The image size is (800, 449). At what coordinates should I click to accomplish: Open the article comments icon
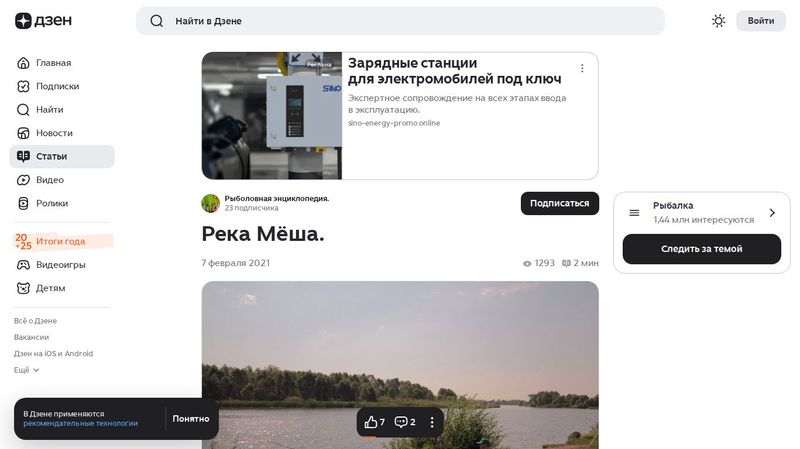click(x=405, y=422)
